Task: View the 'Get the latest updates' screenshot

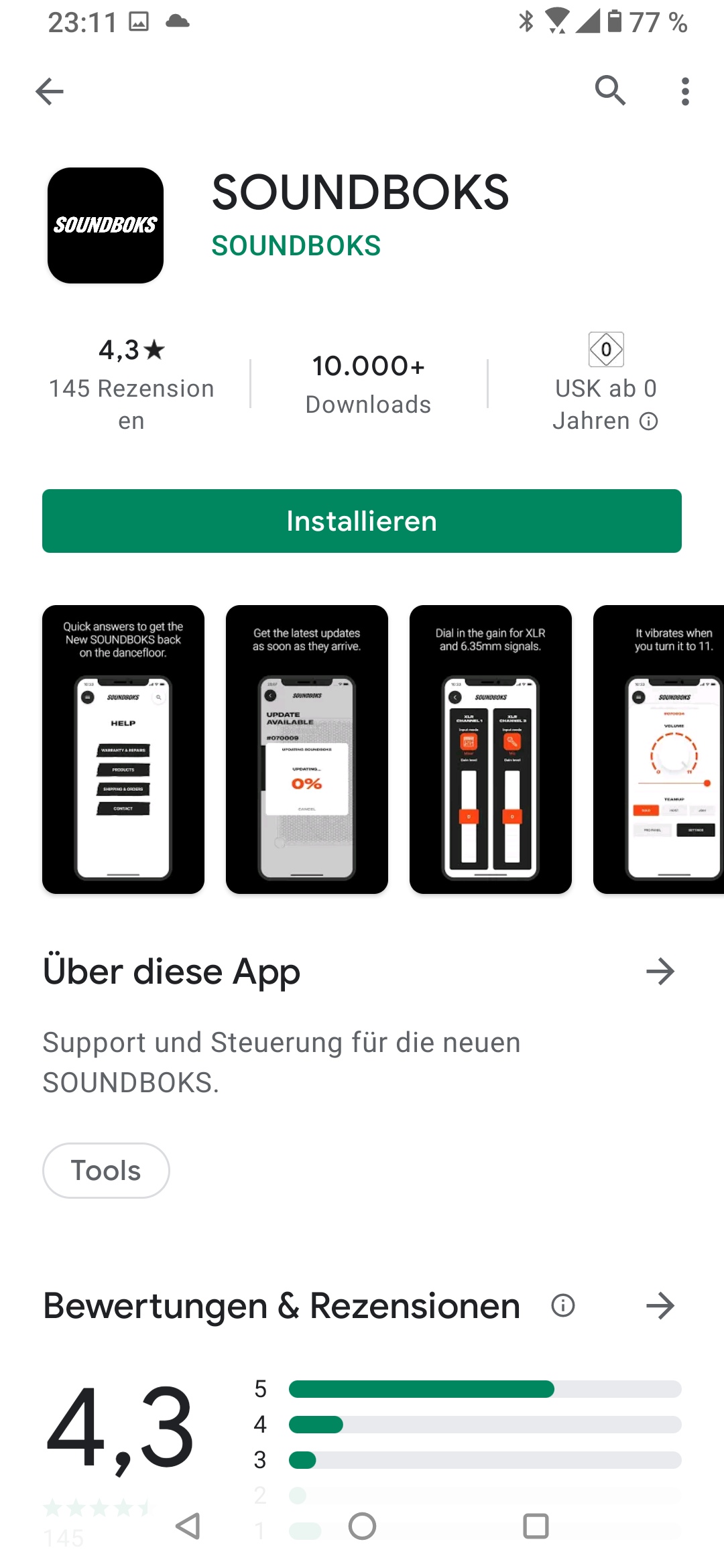Action: click(x=307, y=749)
